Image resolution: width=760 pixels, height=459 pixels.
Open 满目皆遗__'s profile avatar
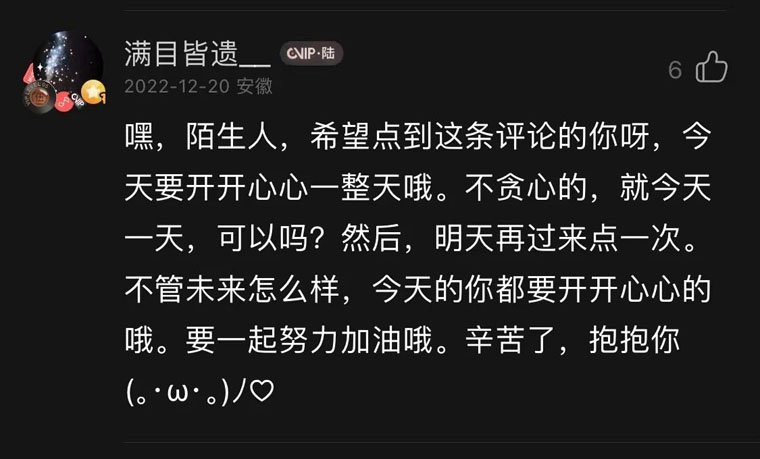click(x=66, y=70)
